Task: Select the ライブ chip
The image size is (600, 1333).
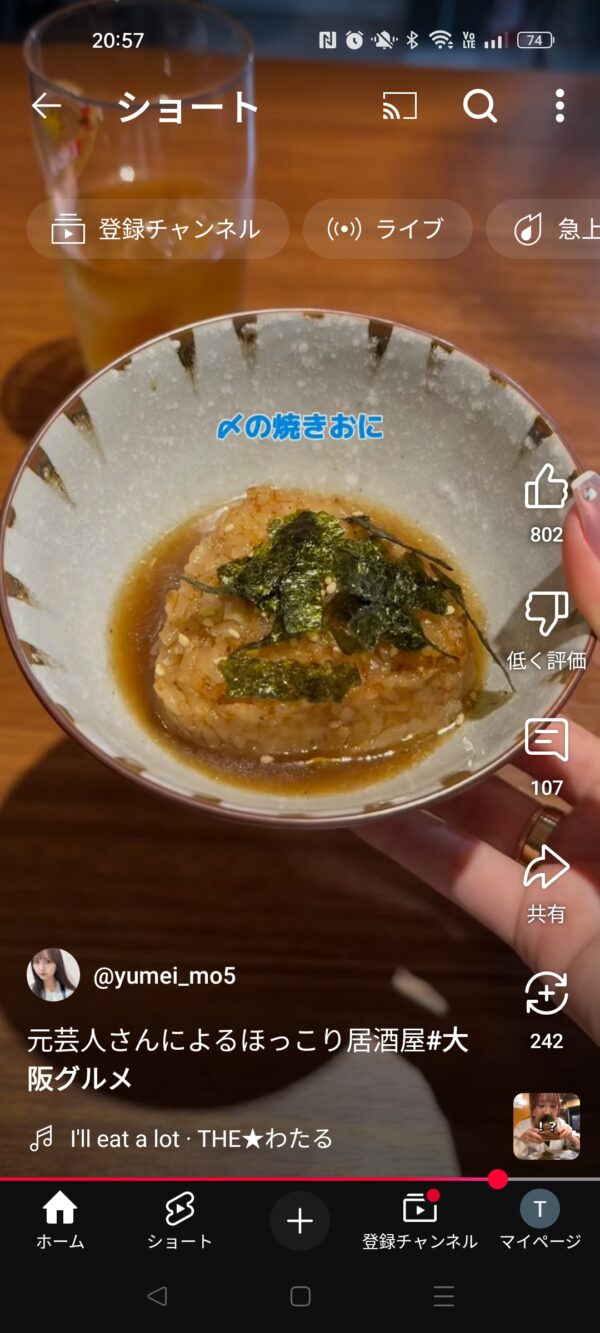Action: (387, 229)
